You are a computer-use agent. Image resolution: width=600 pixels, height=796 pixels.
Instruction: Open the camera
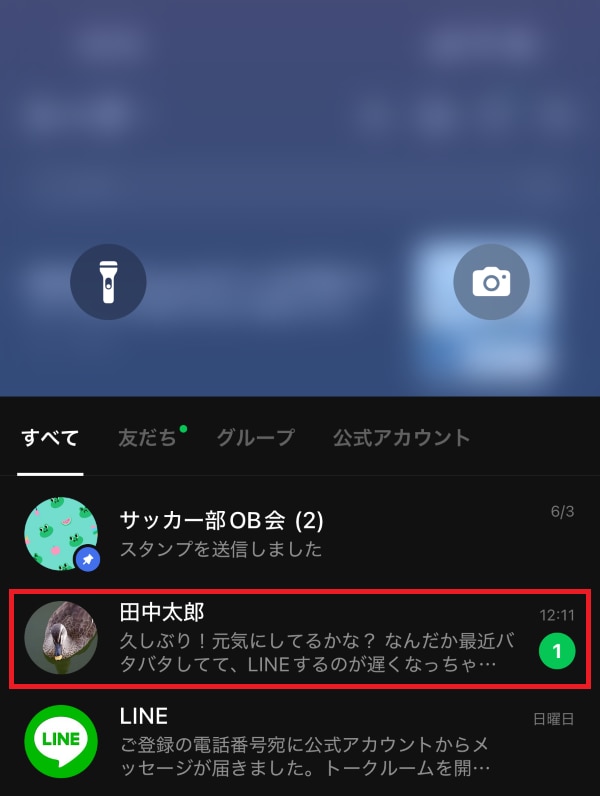491,282
